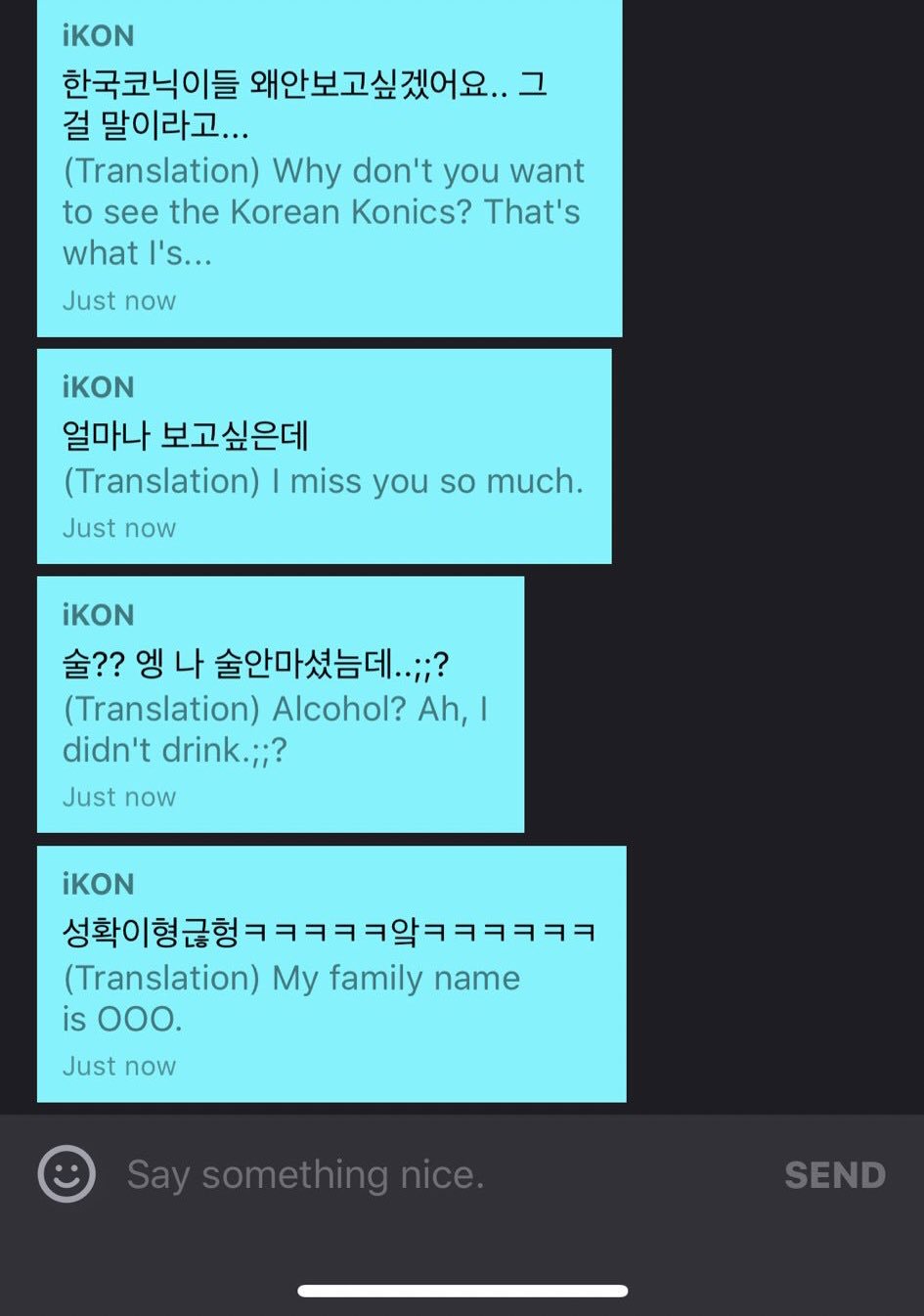Open the emoji smiley picker
The width and height of the screenshot is (924, 1316).
coord(66,1173)
